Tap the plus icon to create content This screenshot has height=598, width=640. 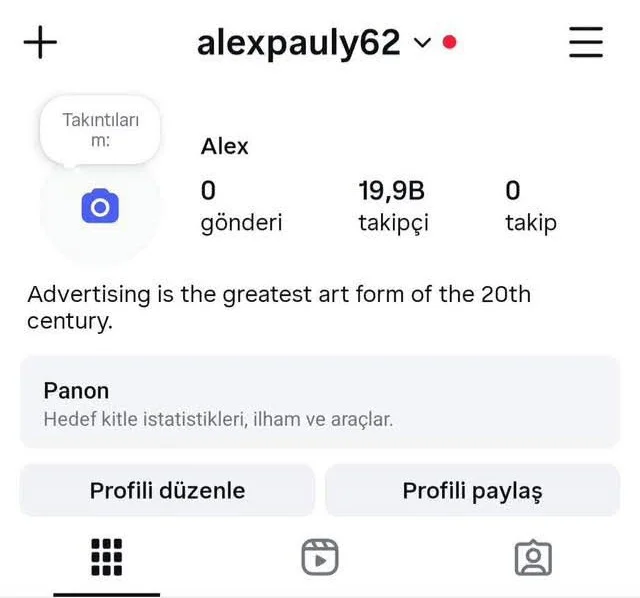point(40,43)
